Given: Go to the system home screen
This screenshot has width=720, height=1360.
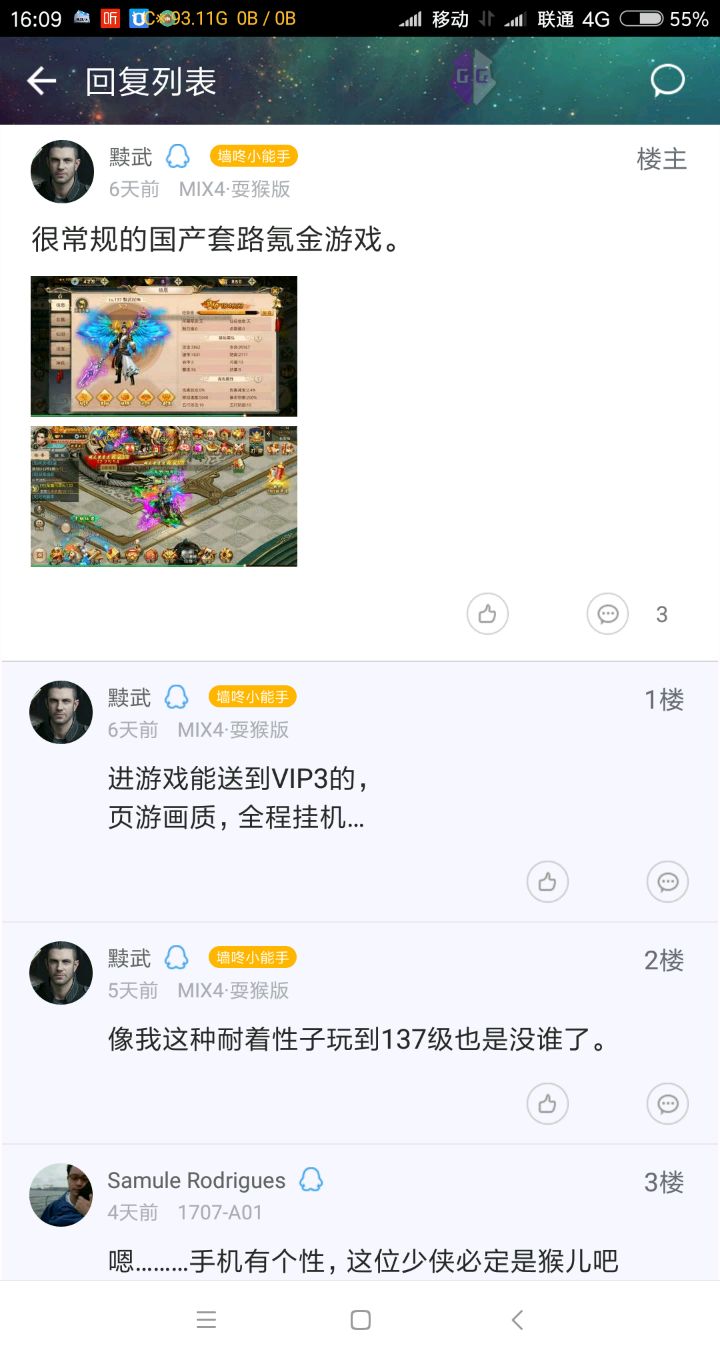Looking at the screenshot, I should pyautogui.click(x=361, y=1320).
